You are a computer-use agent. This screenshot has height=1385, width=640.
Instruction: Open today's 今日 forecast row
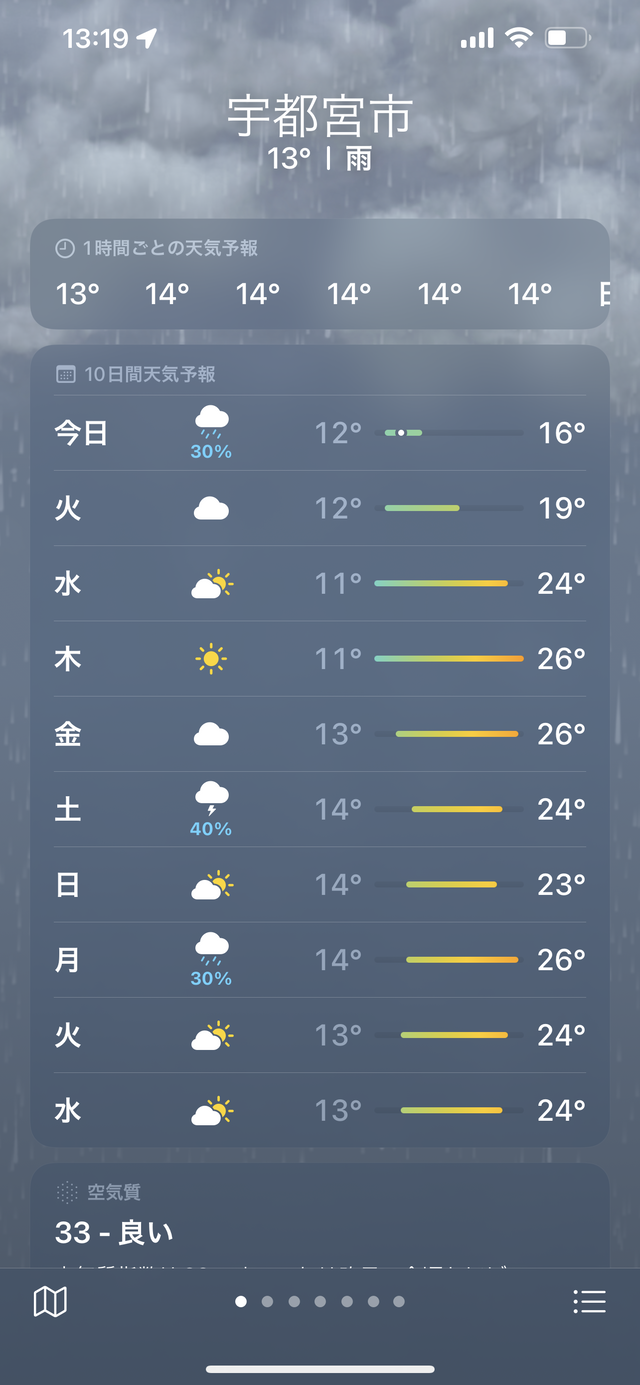tap(320, 433)
